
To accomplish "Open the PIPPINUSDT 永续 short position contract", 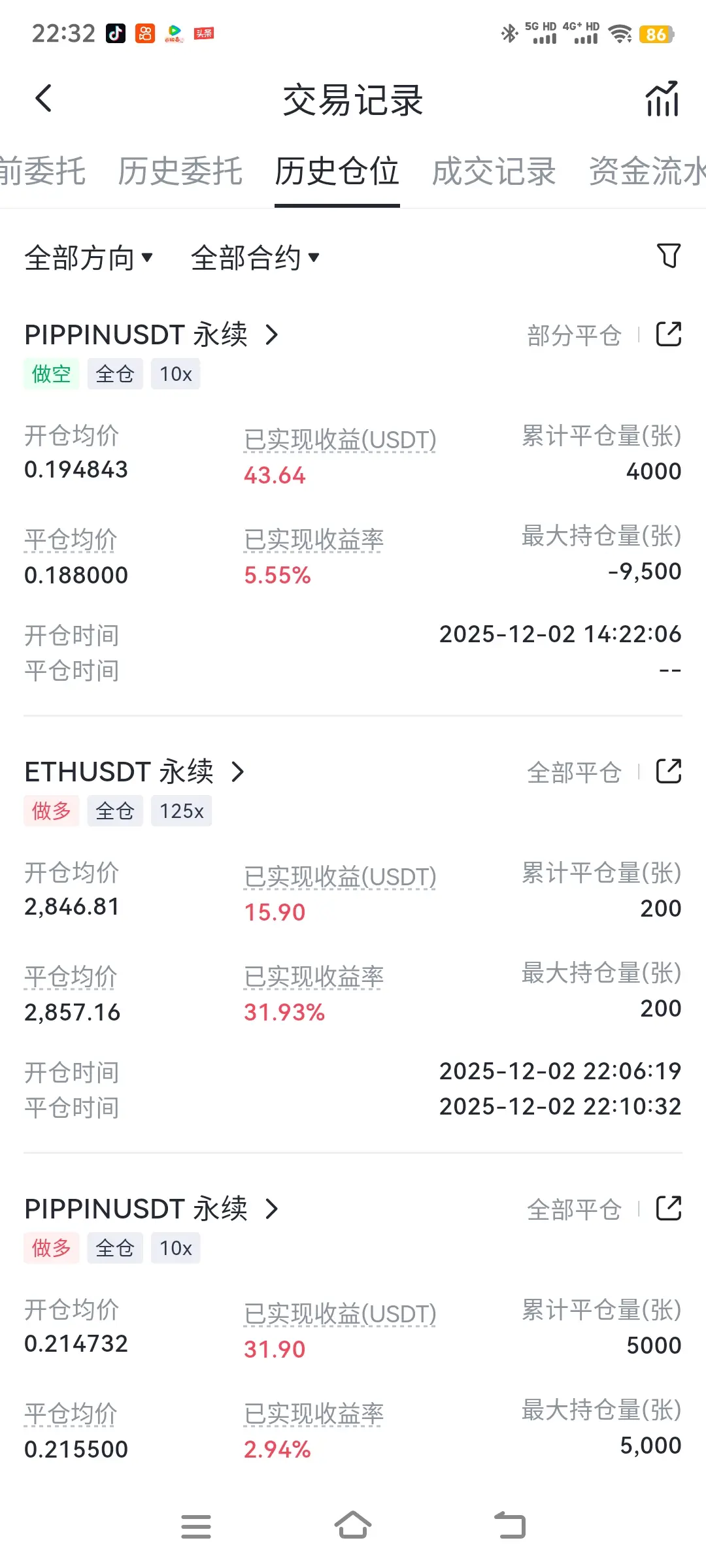I will coord(152,335).
